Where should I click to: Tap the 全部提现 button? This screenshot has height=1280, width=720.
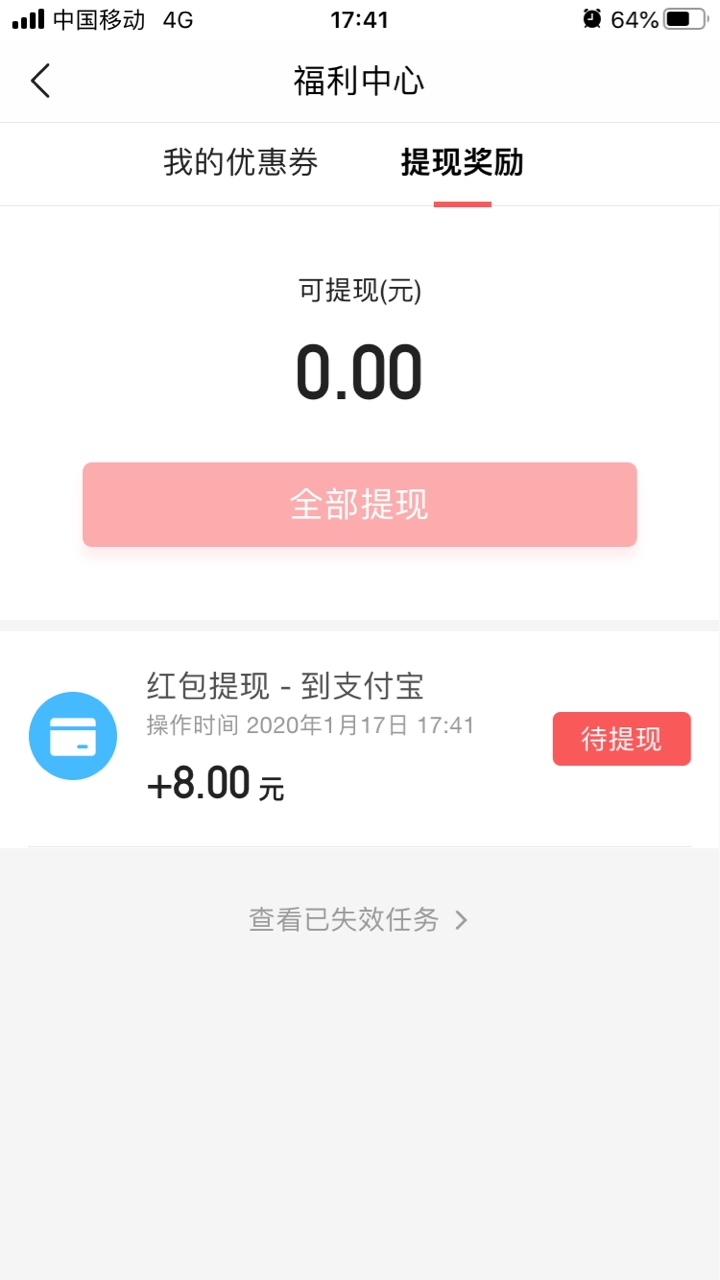[x=360, y=505]
